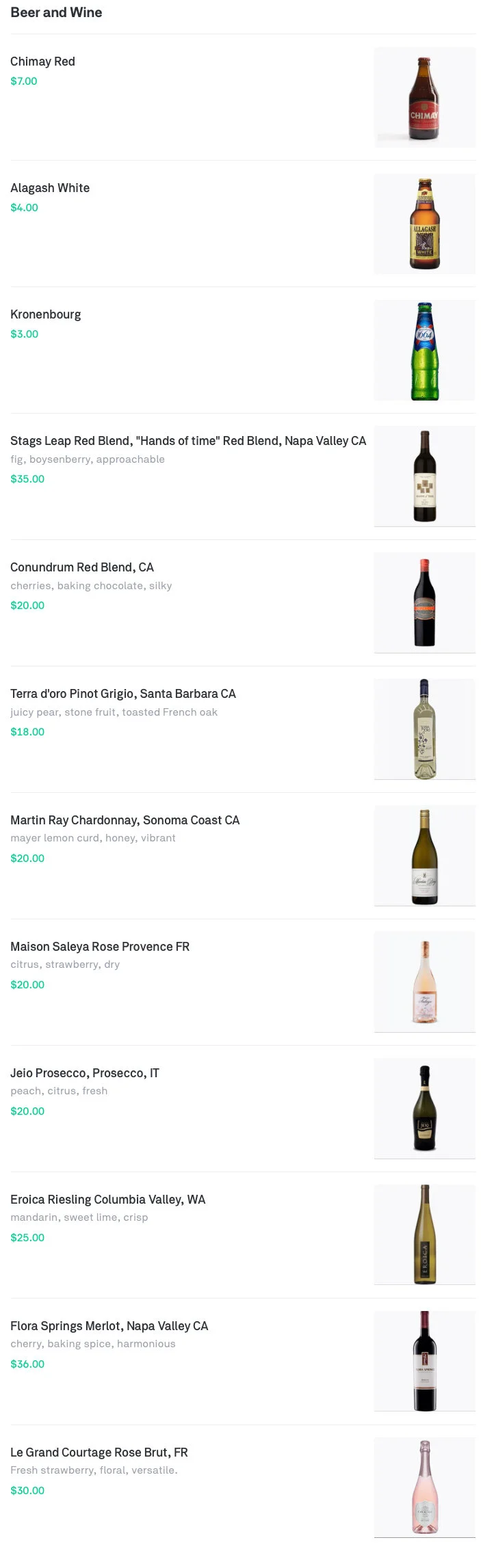View Terra d'oro Pinot Grigio
The width and height of the screenshot is (481, 1568).
pos(123,694)
